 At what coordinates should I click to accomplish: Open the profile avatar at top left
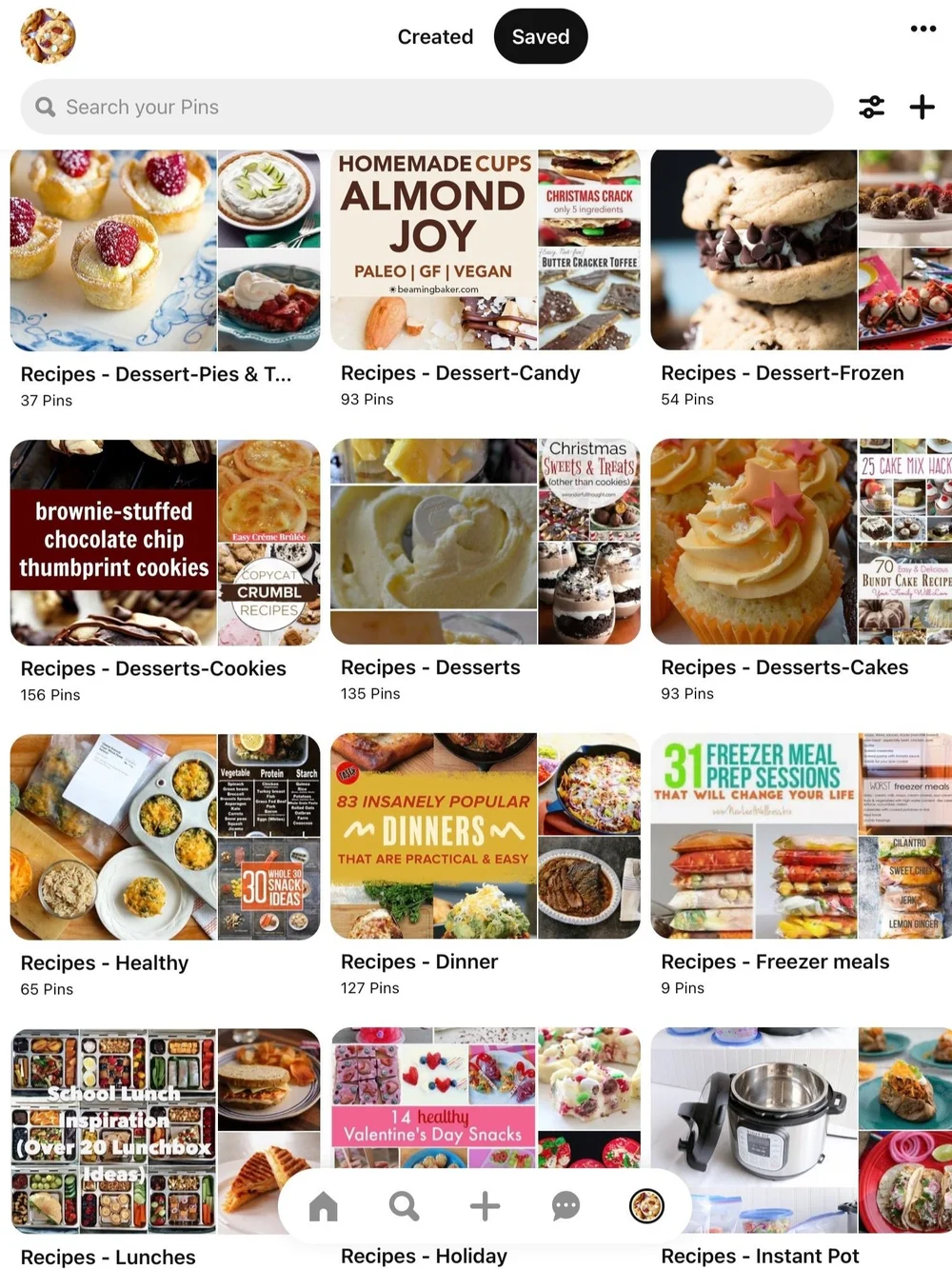click(48, 36)
